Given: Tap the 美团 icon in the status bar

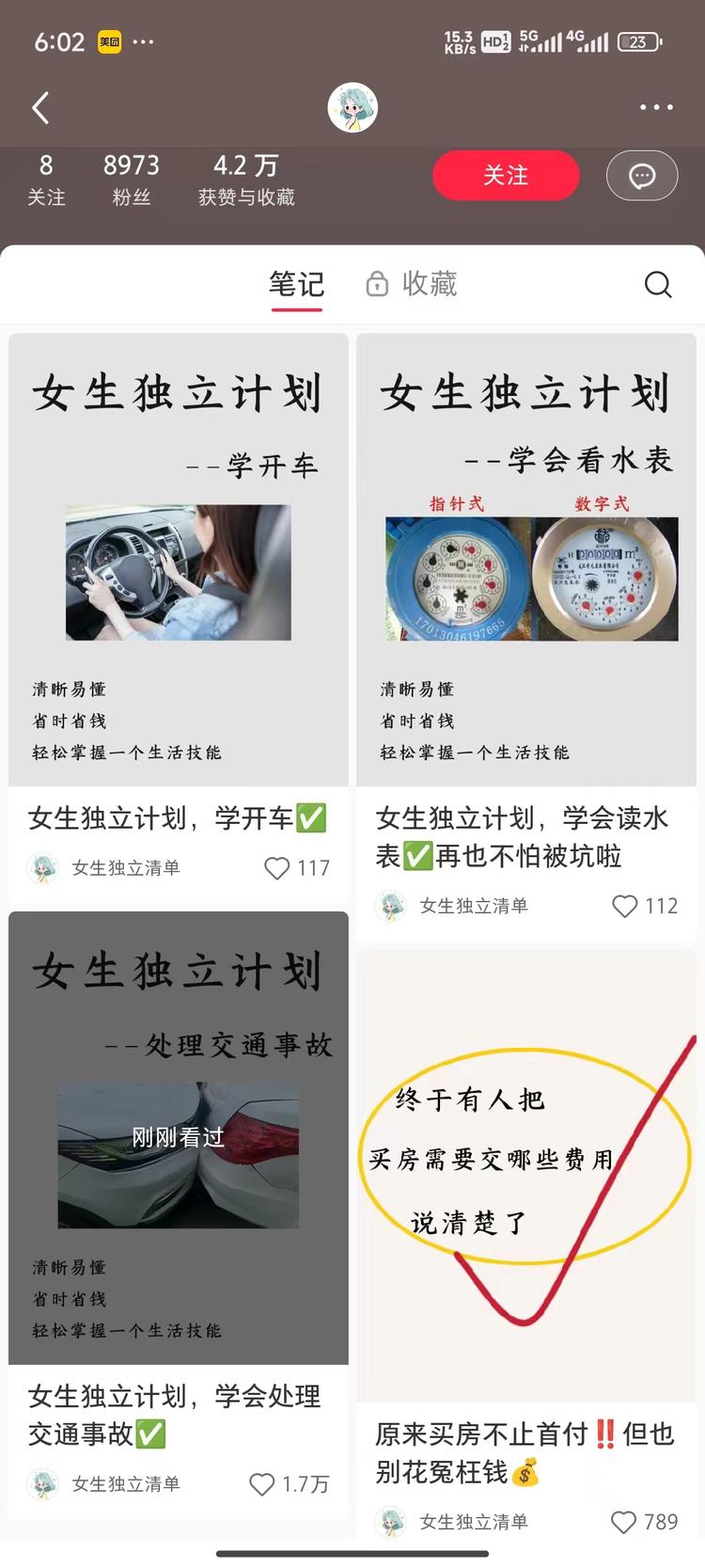Looking at the screenshot, I should (x=108, y=41).
